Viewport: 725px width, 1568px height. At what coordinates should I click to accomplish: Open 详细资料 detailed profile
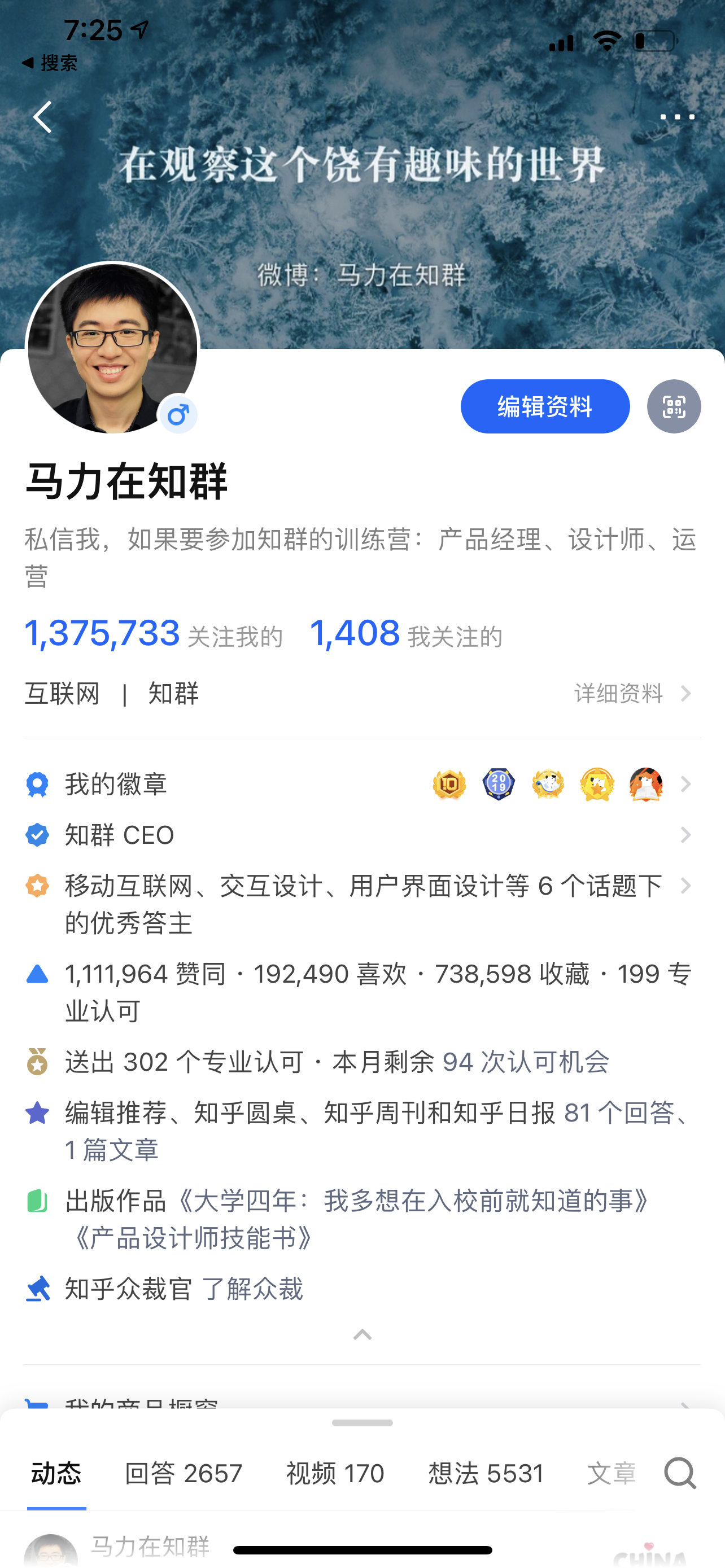pyautogui.click(x=632, y=693)
